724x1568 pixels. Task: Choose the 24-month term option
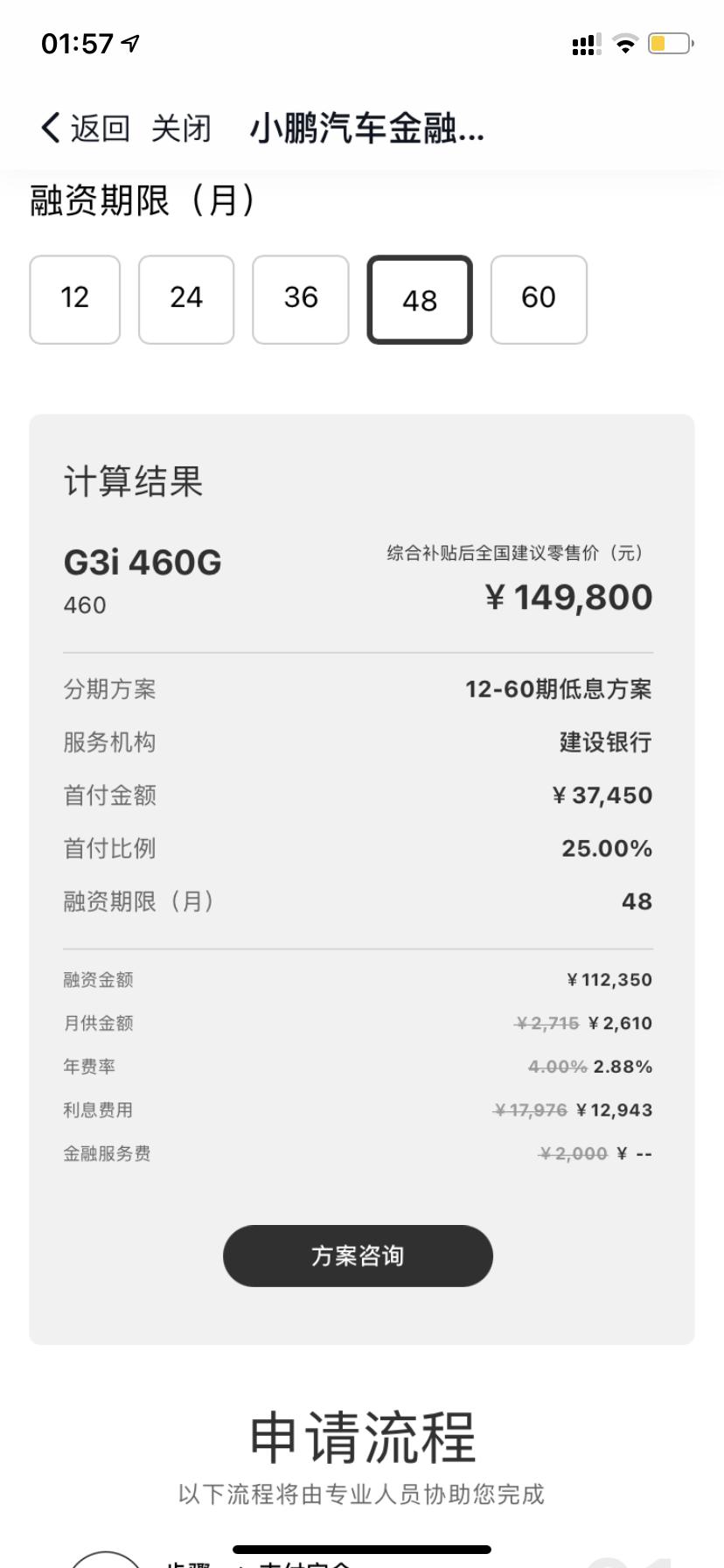186,299
